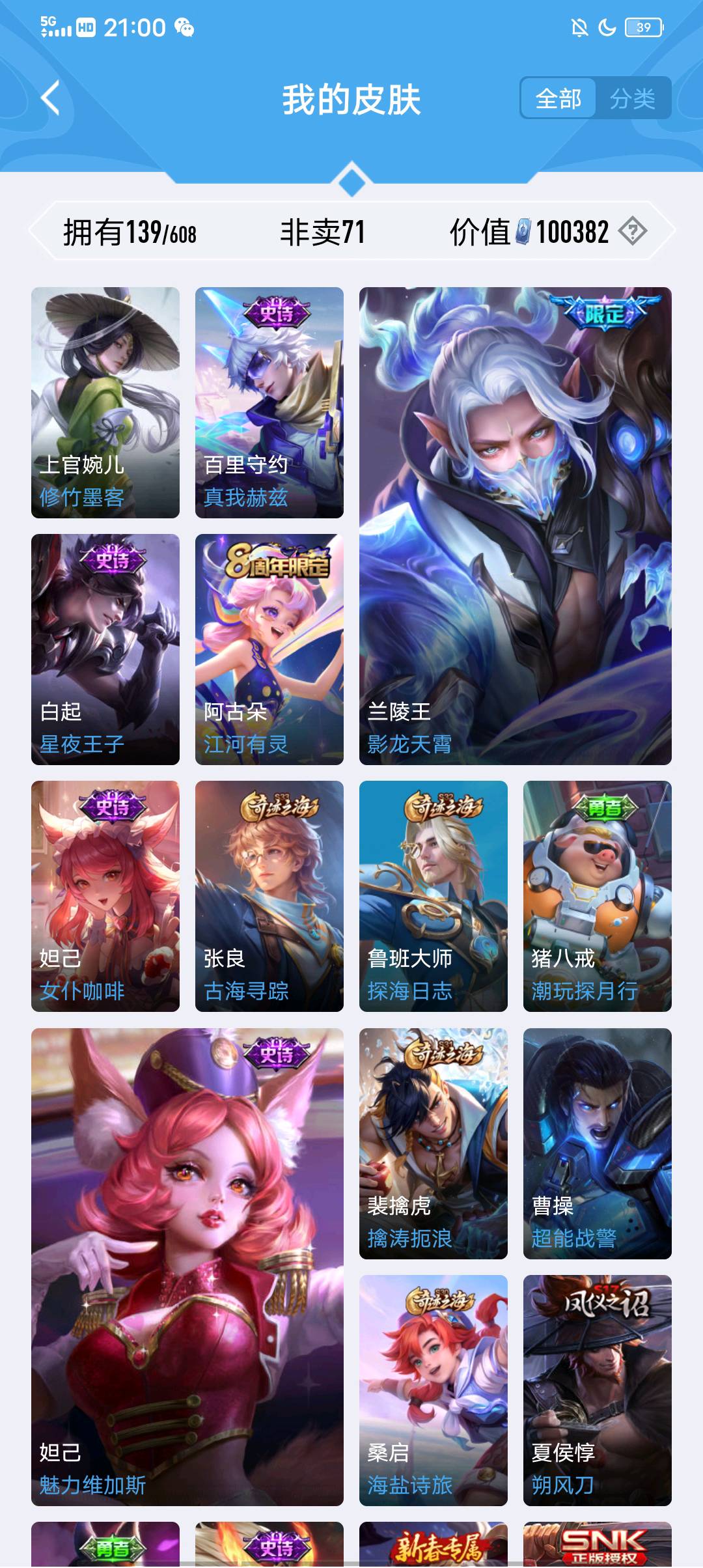Open 兰陵王 影龙天霄 limited skin

pyautogui.click(x=516, y=526)
